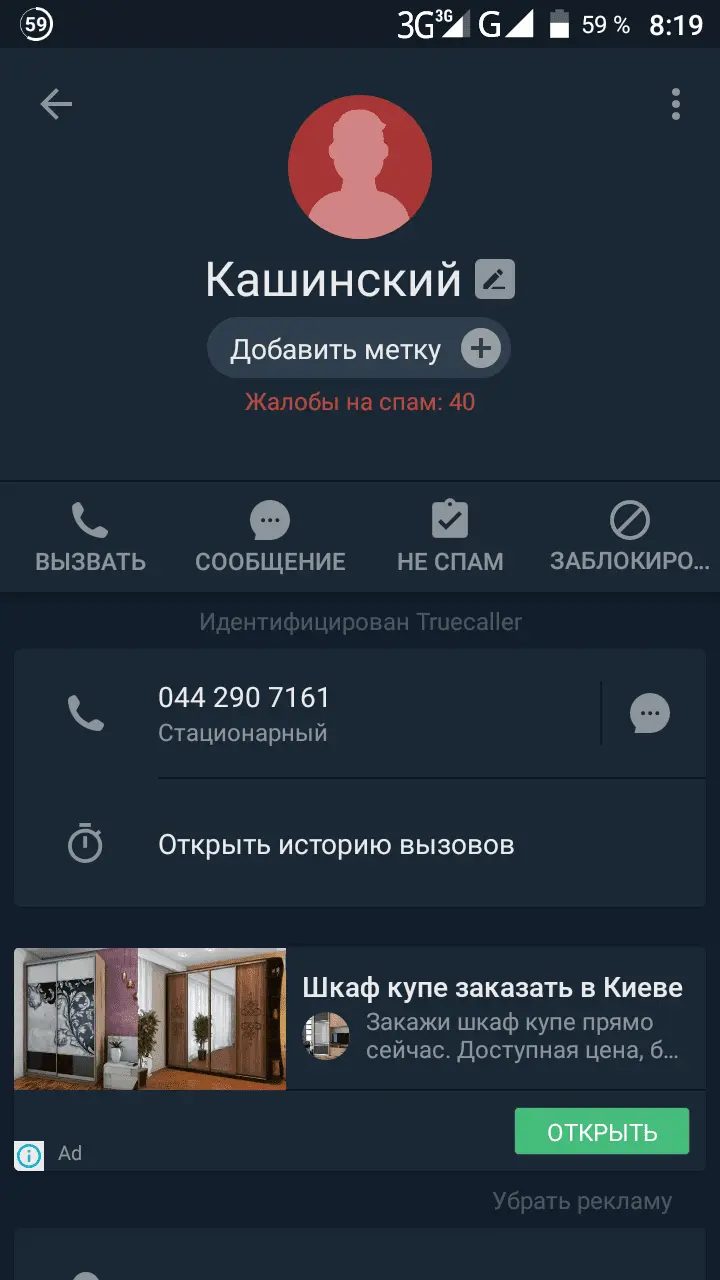Go back using the top arrow
The image size is (720, 1280).
click(x=56, y=104)
